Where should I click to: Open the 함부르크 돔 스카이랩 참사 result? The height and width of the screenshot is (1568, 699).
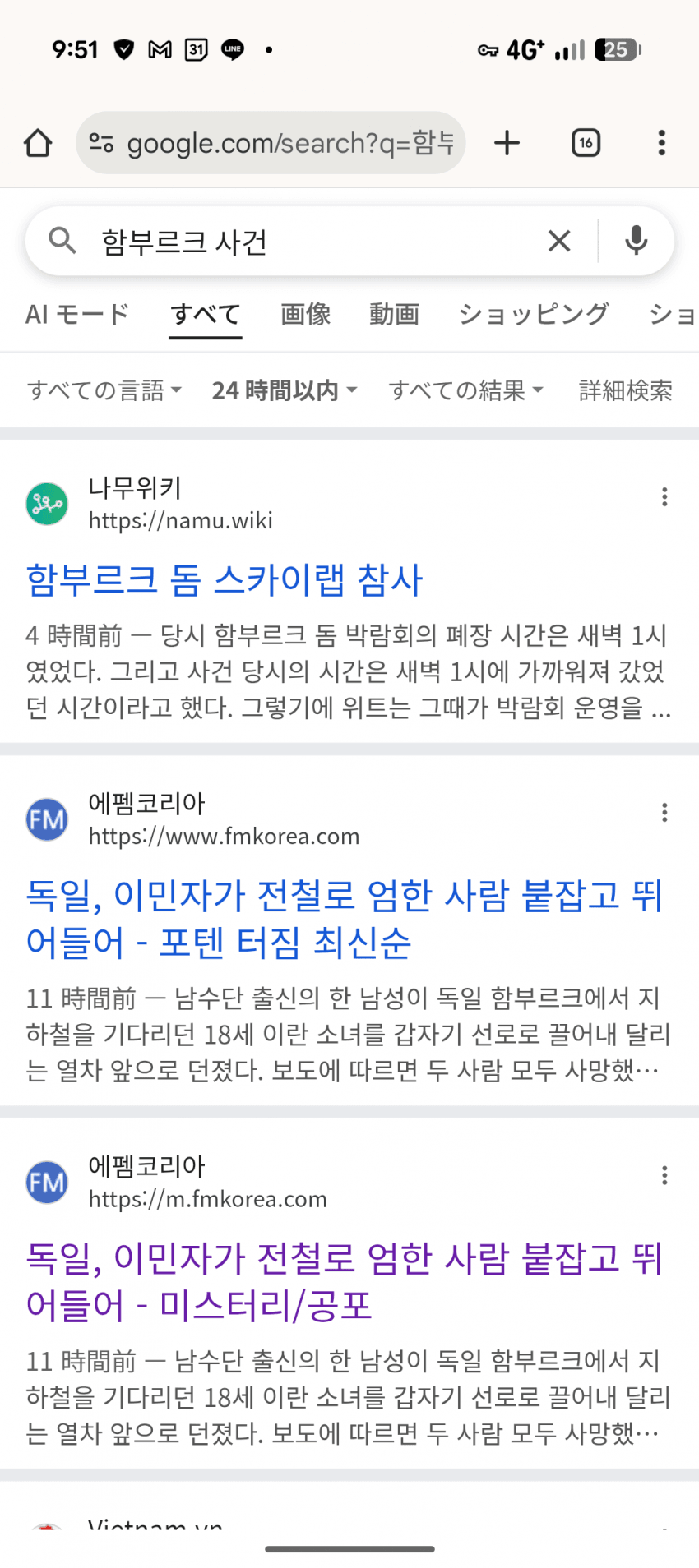[x=224, y=580]
